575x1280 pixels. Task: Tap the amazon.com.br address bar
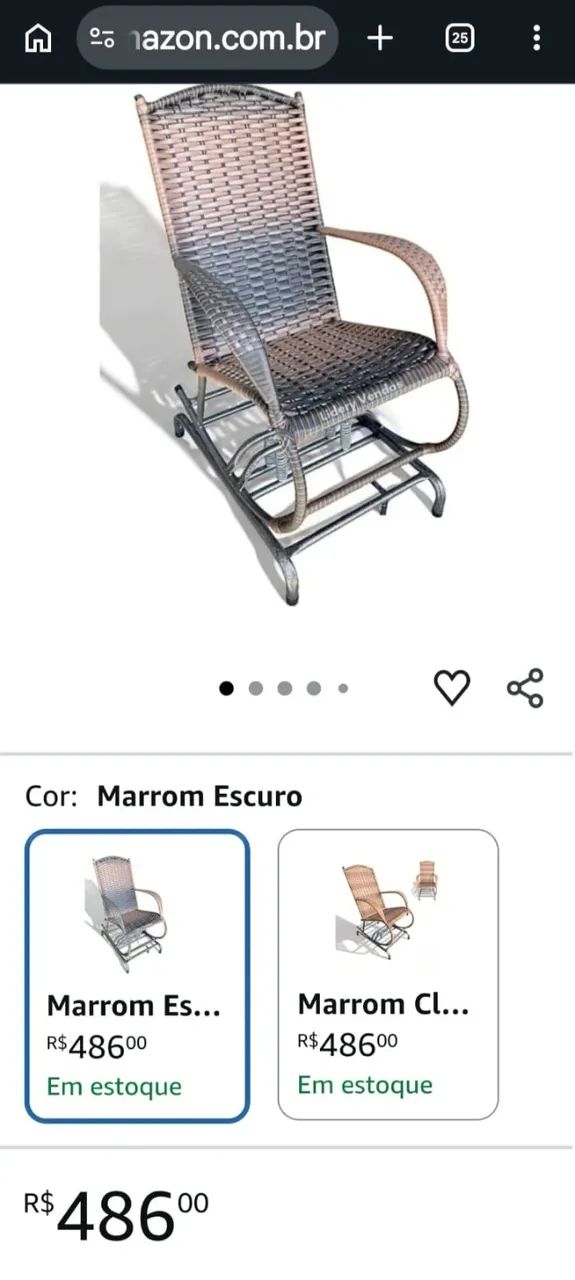click(208, 39)
